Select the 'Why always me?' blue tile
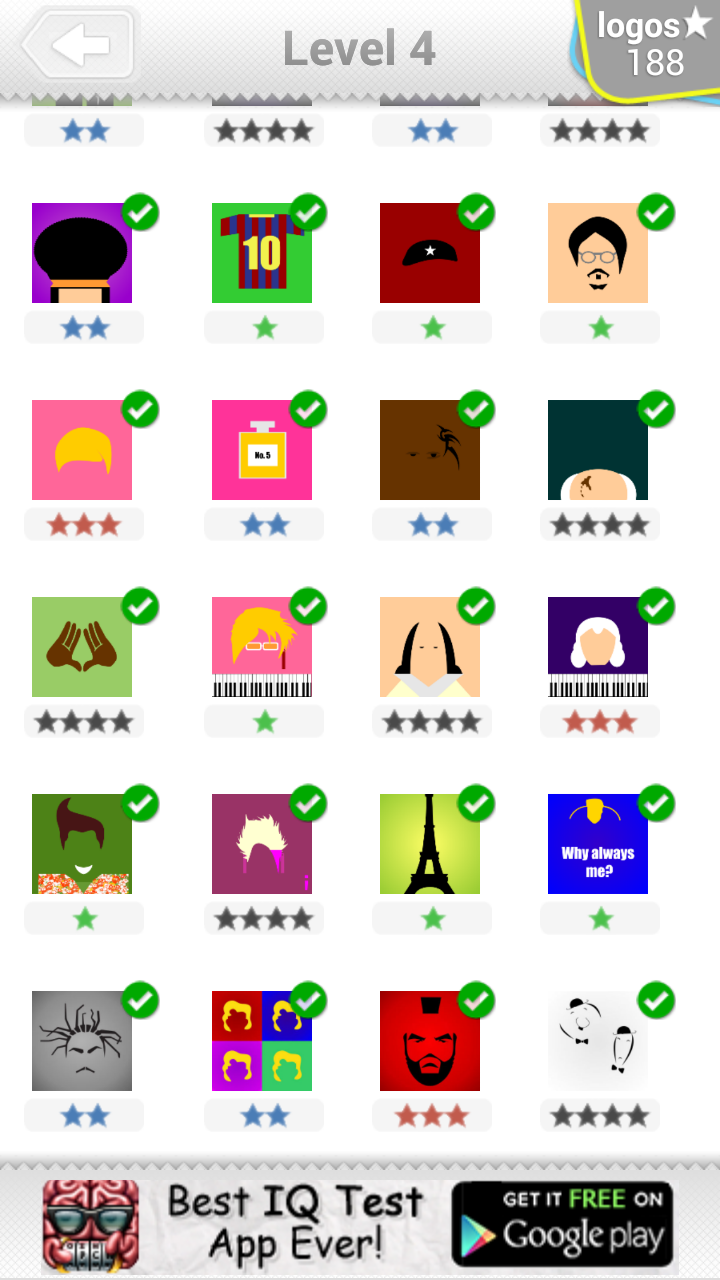 pyautogui.click(x=598, y=844)
